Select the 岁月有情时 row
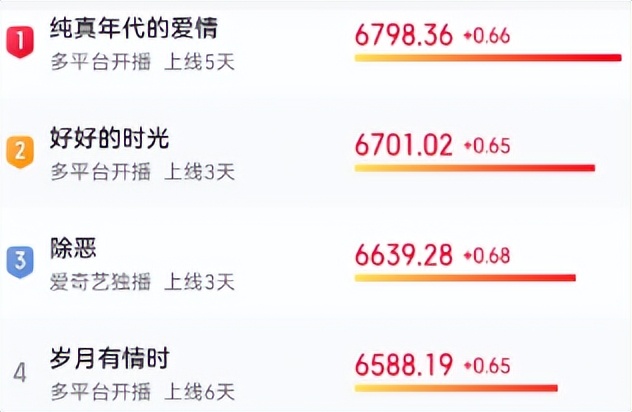 pyautogui.click(x=109, y=357)
